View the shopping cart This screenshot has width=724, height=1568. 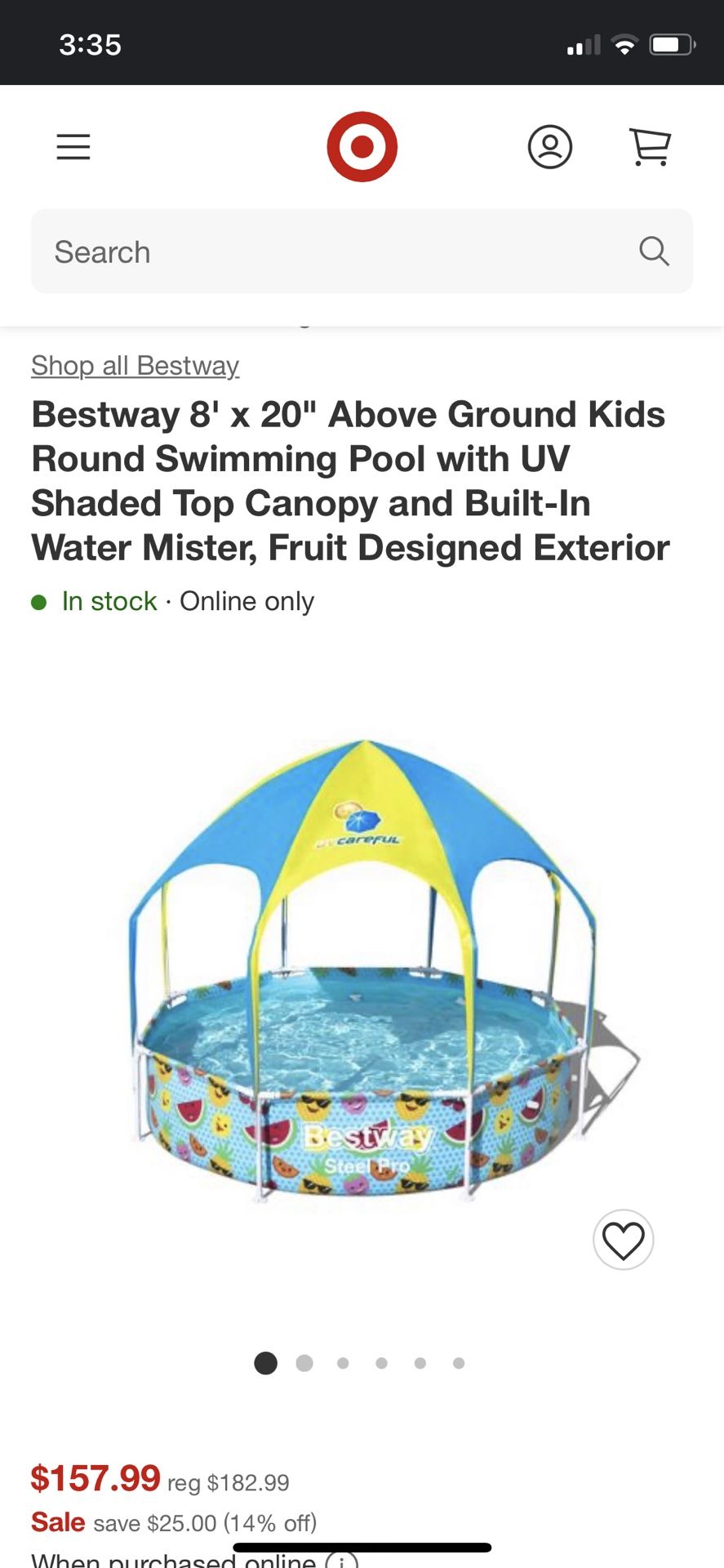click(651, 147)
